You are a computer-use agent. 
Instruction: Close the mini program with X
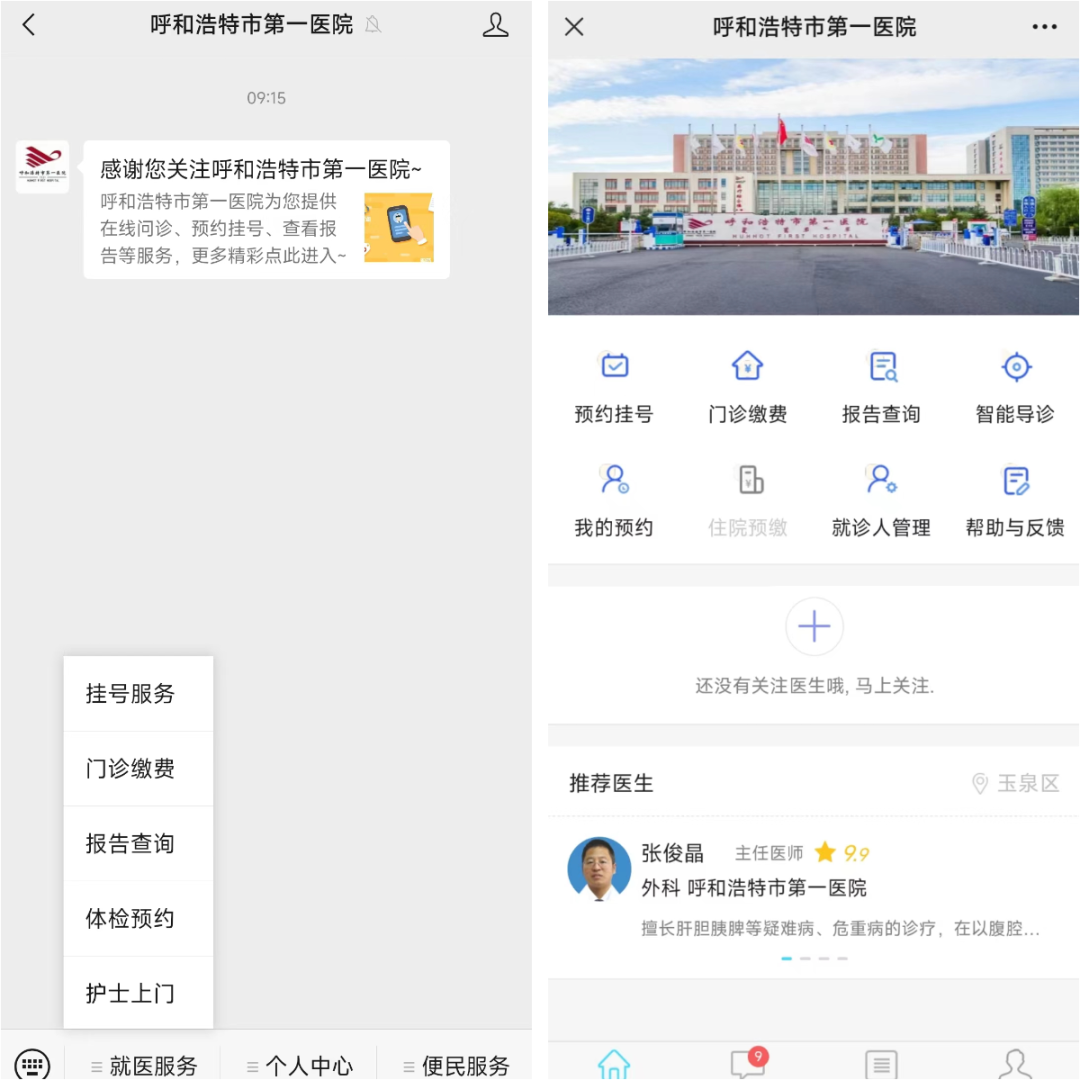[x=574, y=27]
